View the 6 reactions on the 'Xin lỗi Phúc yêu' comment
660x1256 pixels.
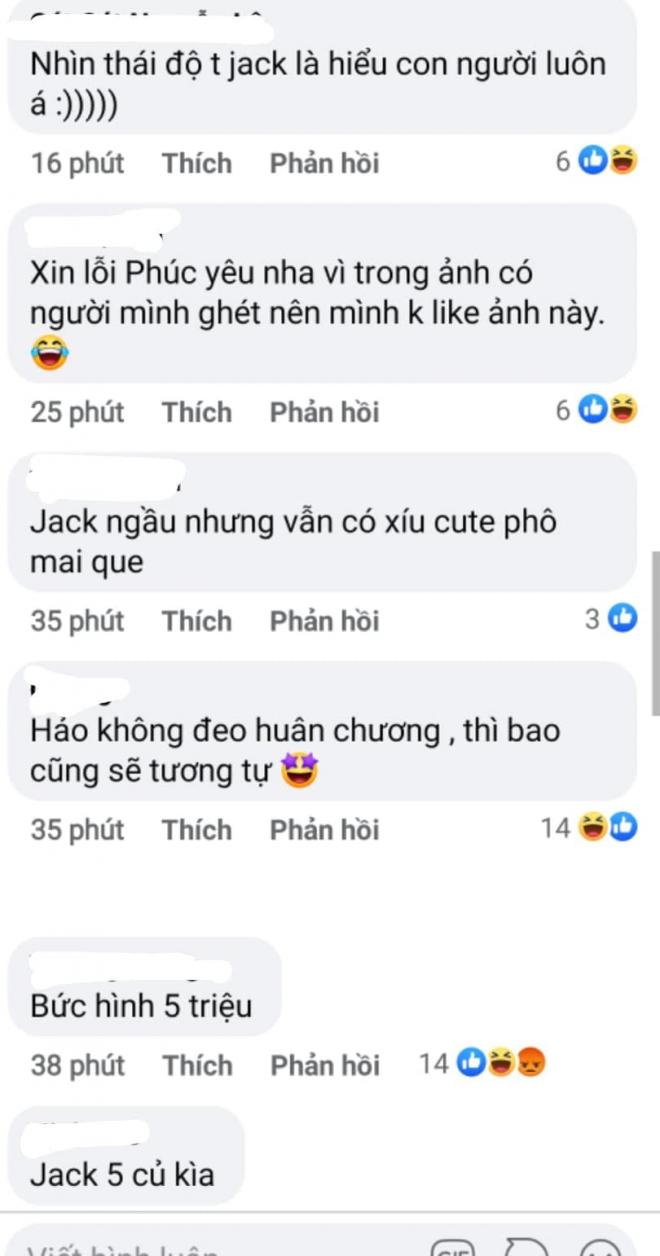598,411
